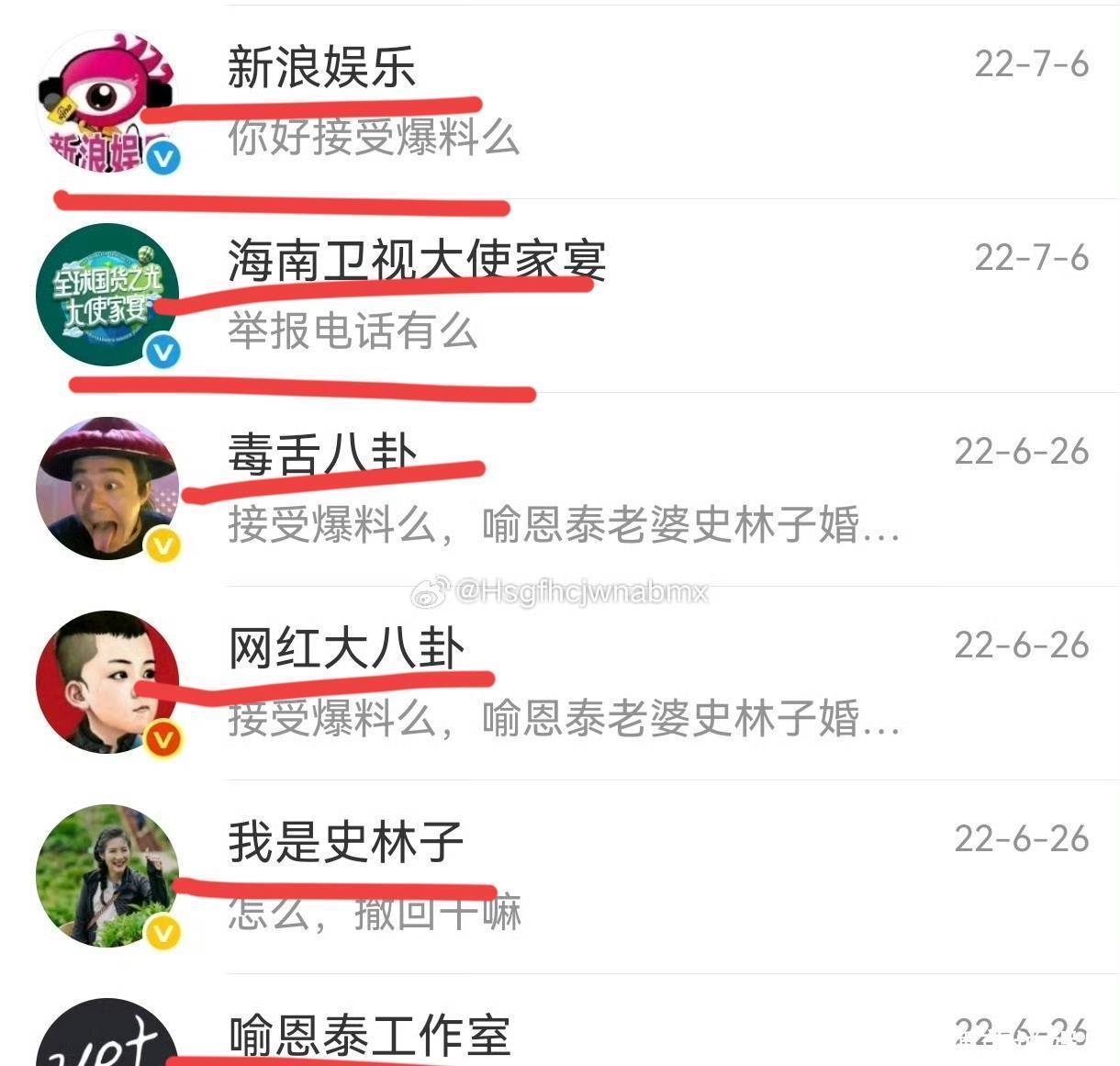
Task: Open the 海南卫视大使家宴 conversation
Action: [x=560, y=295]
